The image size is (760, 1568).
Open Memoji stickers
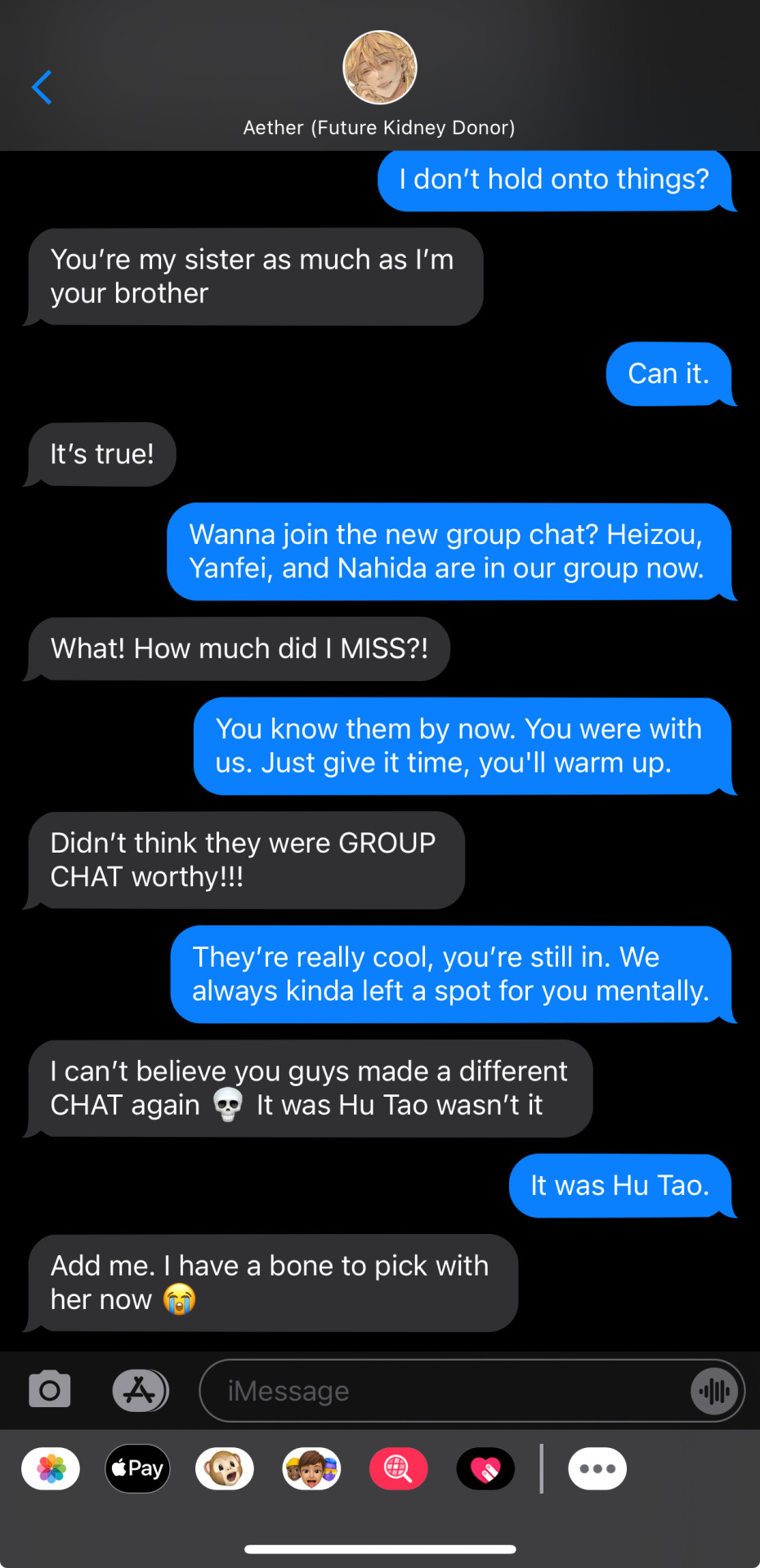pos(311,1468)
